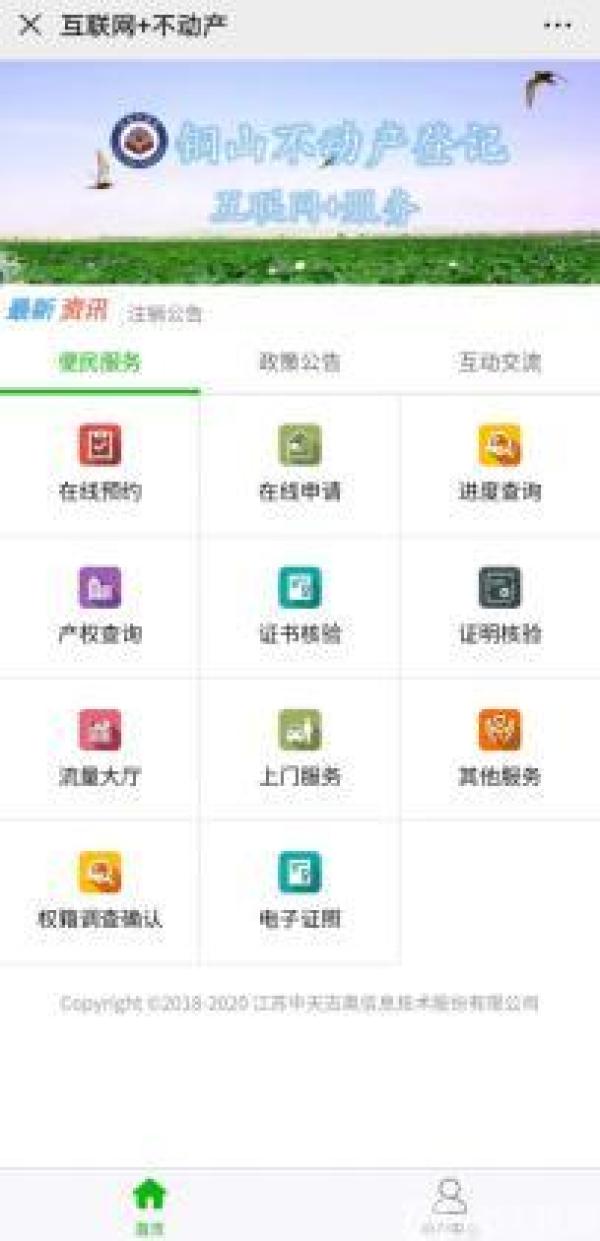This screenshot has height=1241, width=600.
Task: Select the 便民服务 tab
Action: pos(100,362)
